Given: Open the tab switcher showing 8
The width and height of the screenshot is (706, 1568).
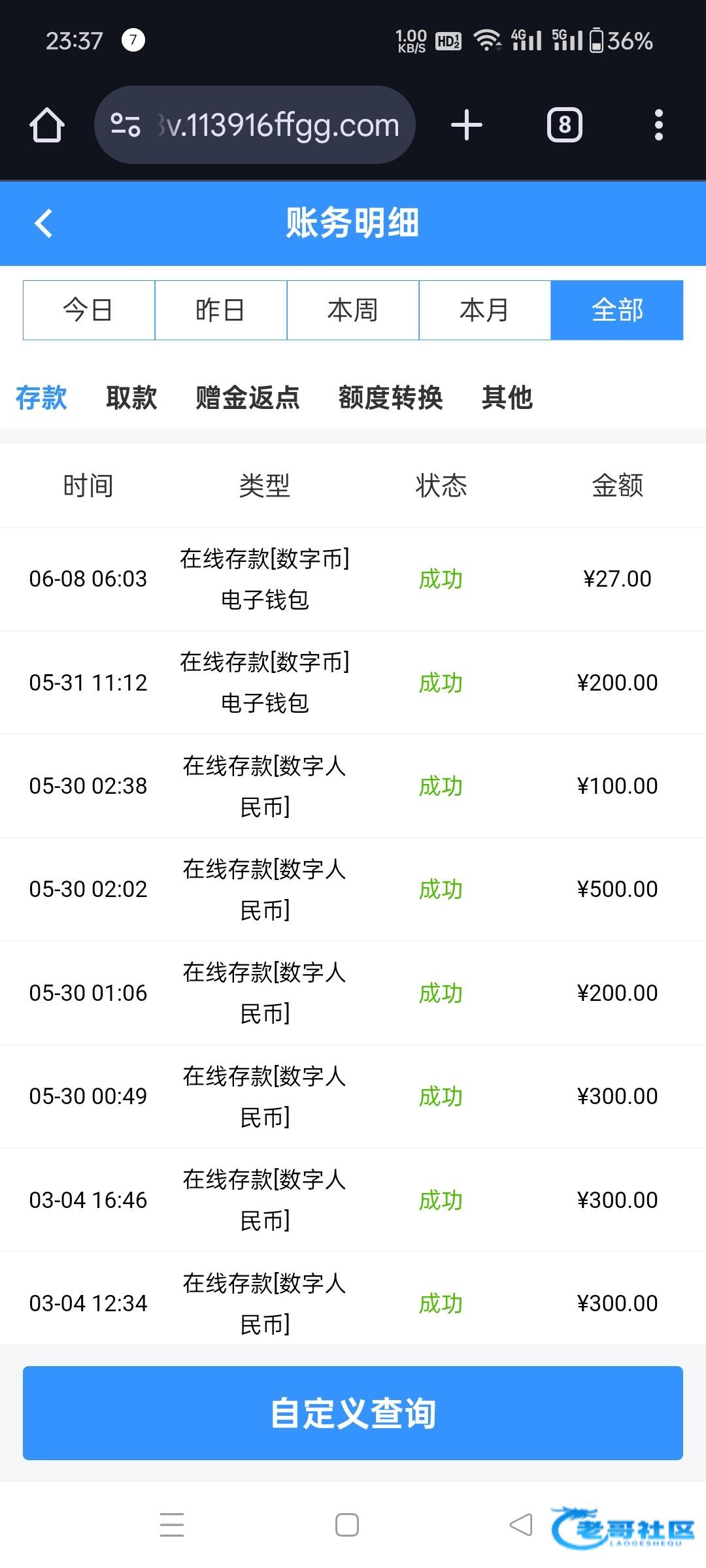Looking at the screenshot, I should pyautogui.click(x=565, y=125).
